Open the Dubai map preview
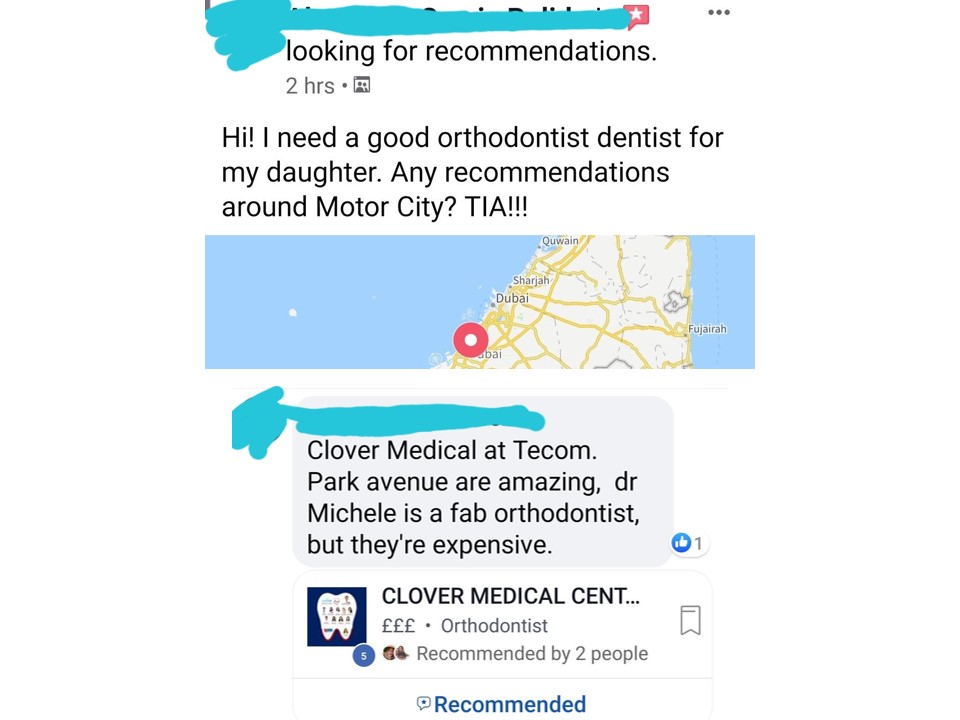This screenshot has height=720, width=960. pyautogui.click(x=480, y=302)
